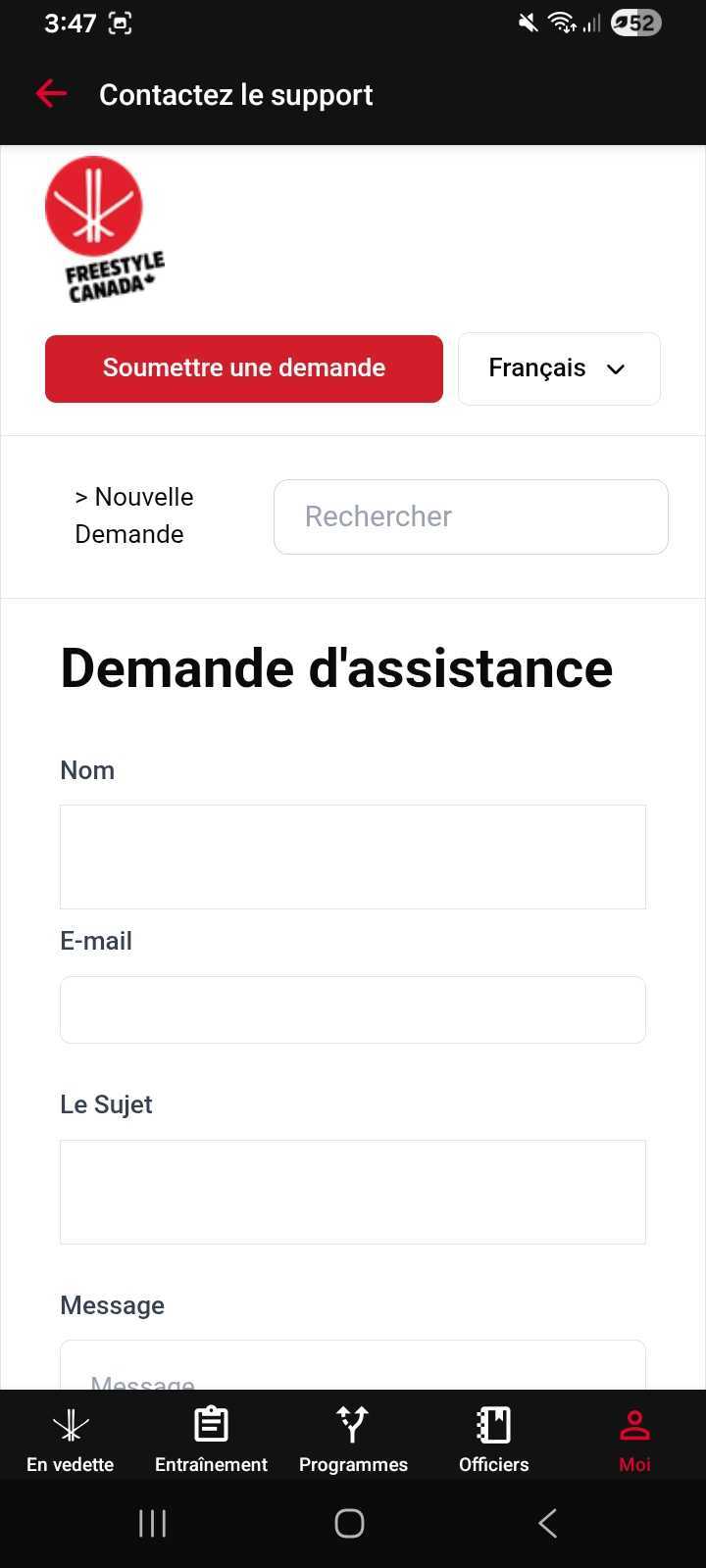Image resolution: width=706 pixels, height=1568 pixels.
Task: Open the Nouvelle Demande breadcrumb
Action: pos(133,514)
